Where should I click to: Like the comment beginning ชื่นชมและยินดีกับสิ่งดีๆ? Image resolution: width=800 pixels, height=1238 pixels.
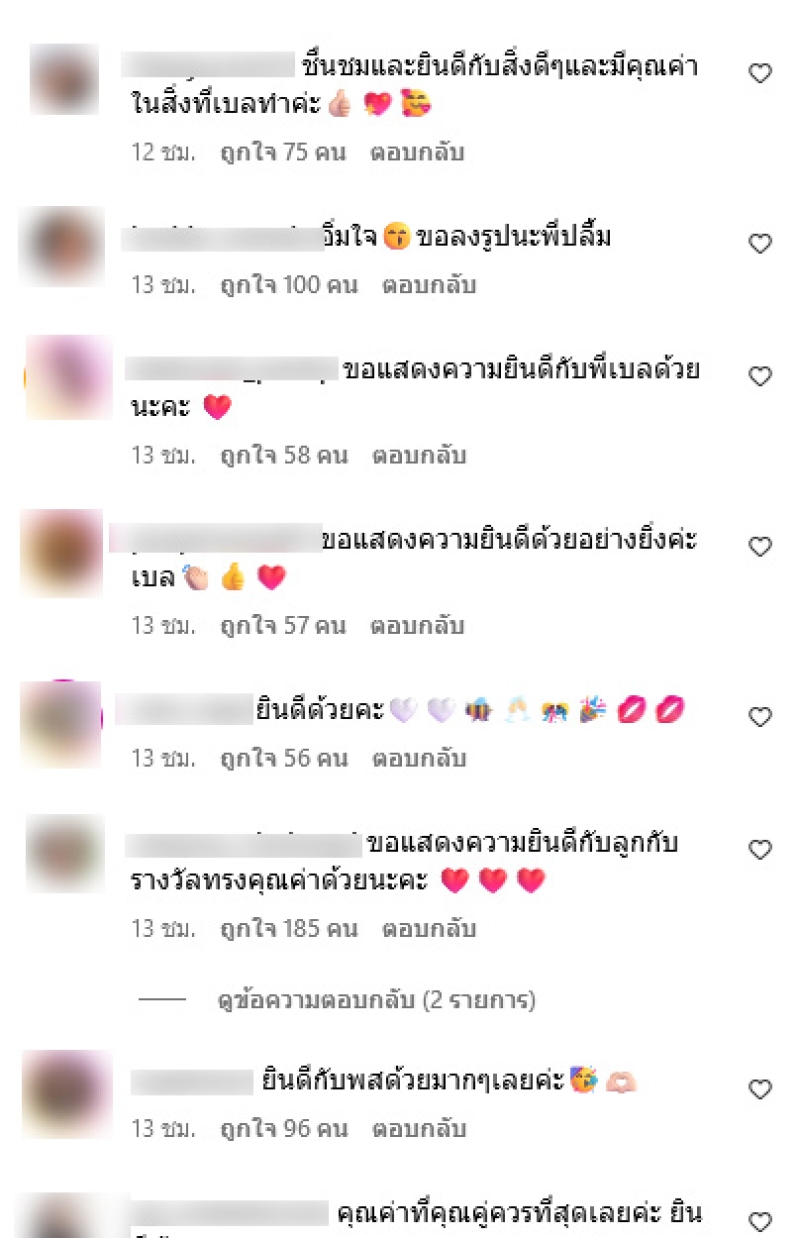(x=760, y=73)
